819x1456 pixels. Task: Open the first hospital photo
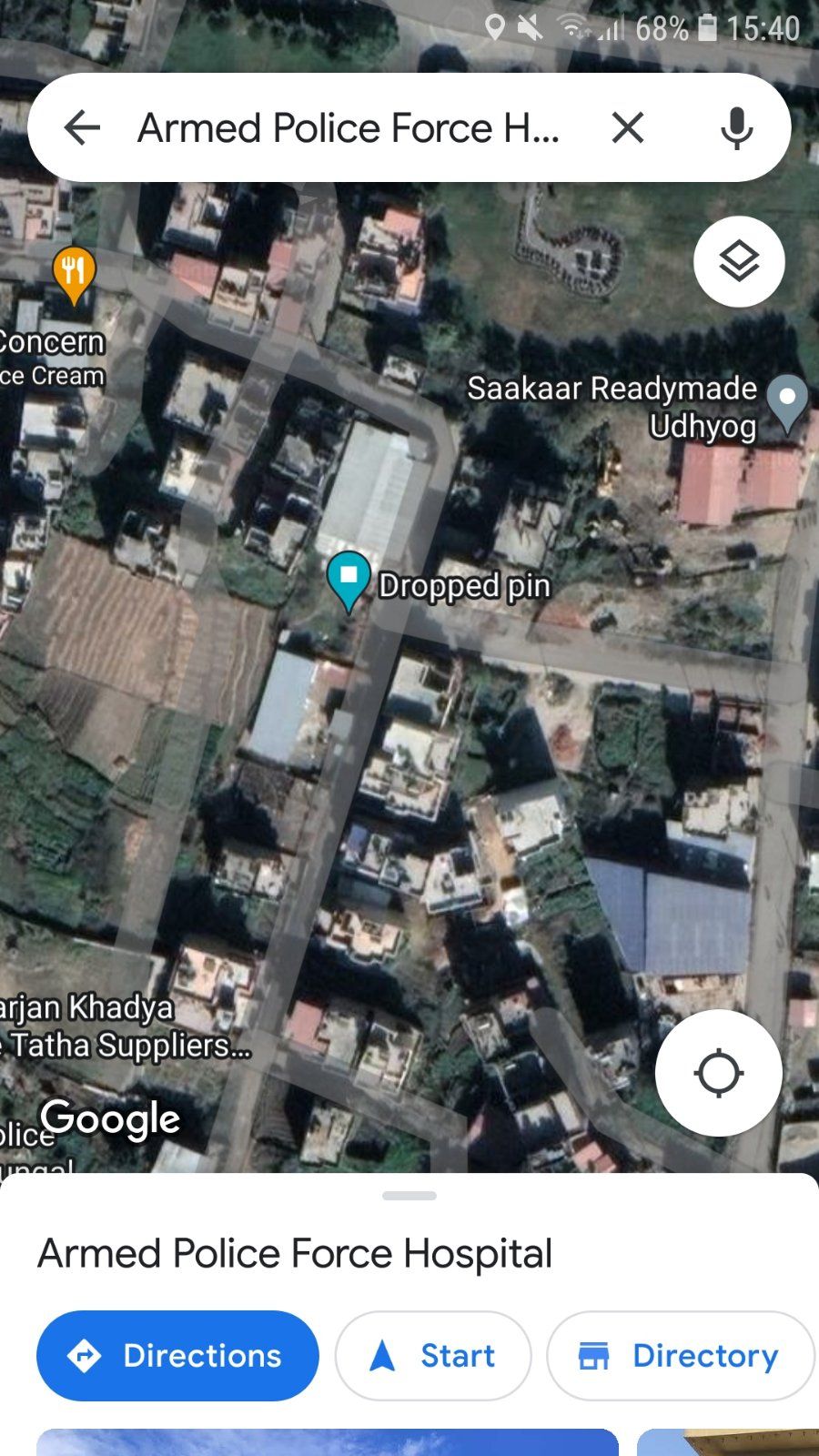pyautogui.click(x=328, y=1442)
